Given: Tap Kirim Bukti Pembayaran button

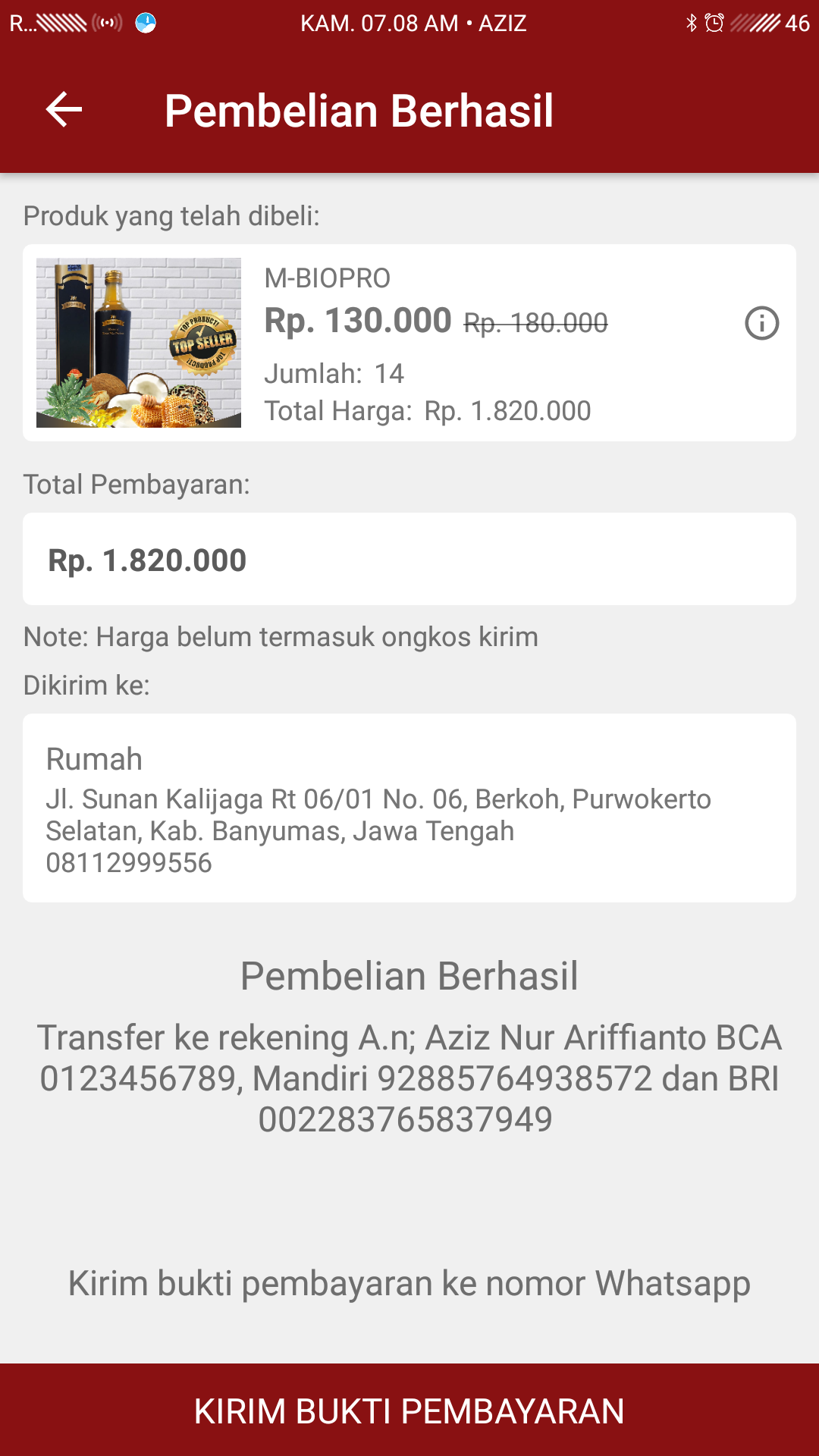Looking at the screenshot, I should click(409, 1410).
